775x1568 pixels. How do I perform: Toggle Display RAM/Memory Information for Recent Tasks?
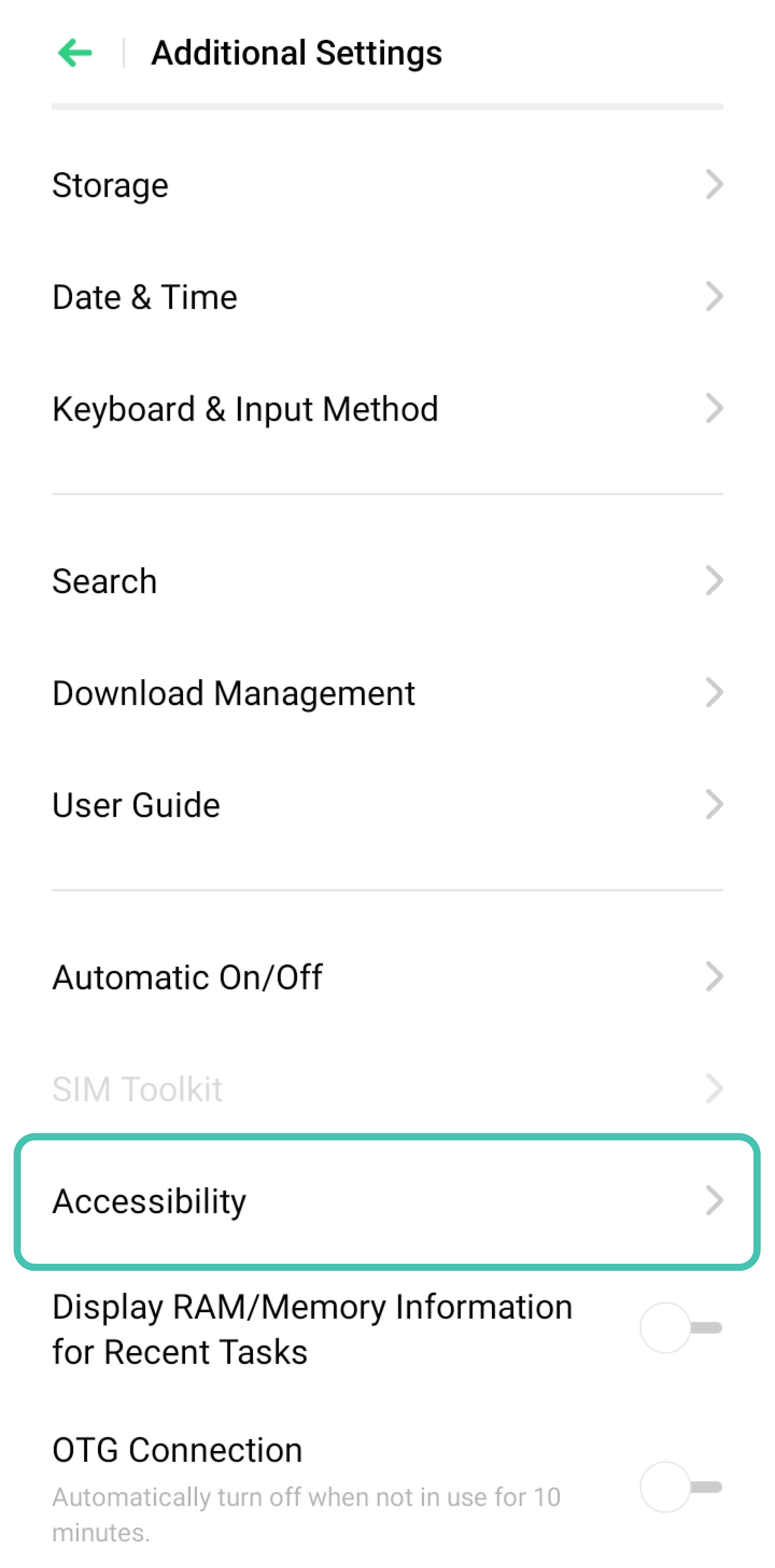(x=681, y=1328)
